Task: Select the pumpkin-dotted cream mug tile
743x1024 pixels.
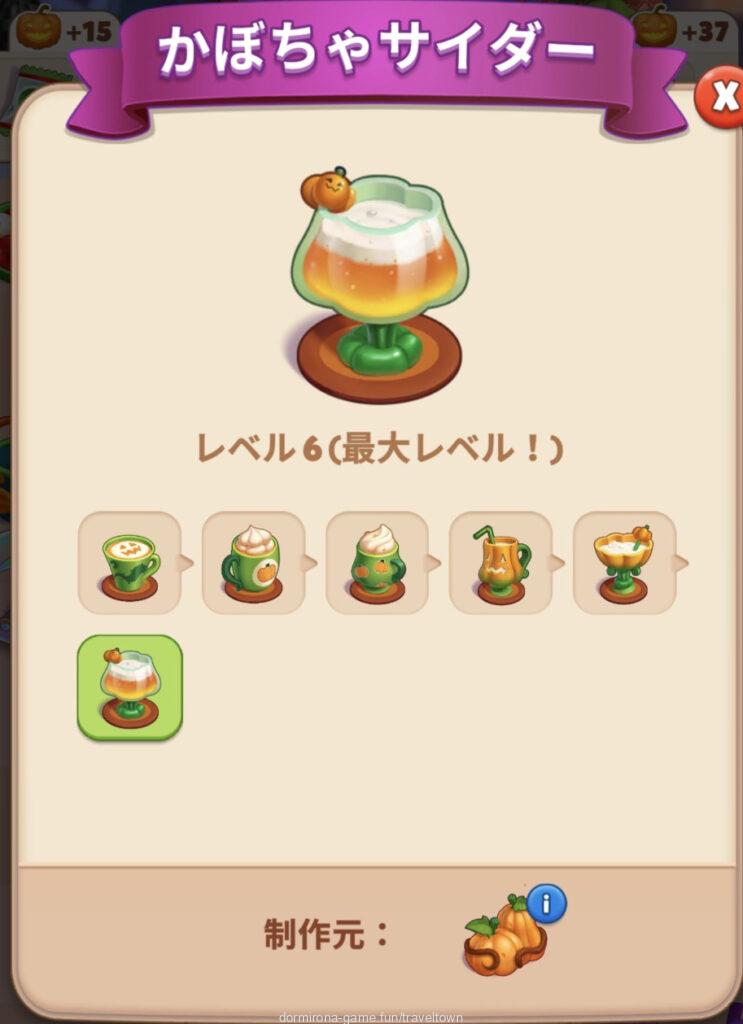Action: click(x=377, y=563)
